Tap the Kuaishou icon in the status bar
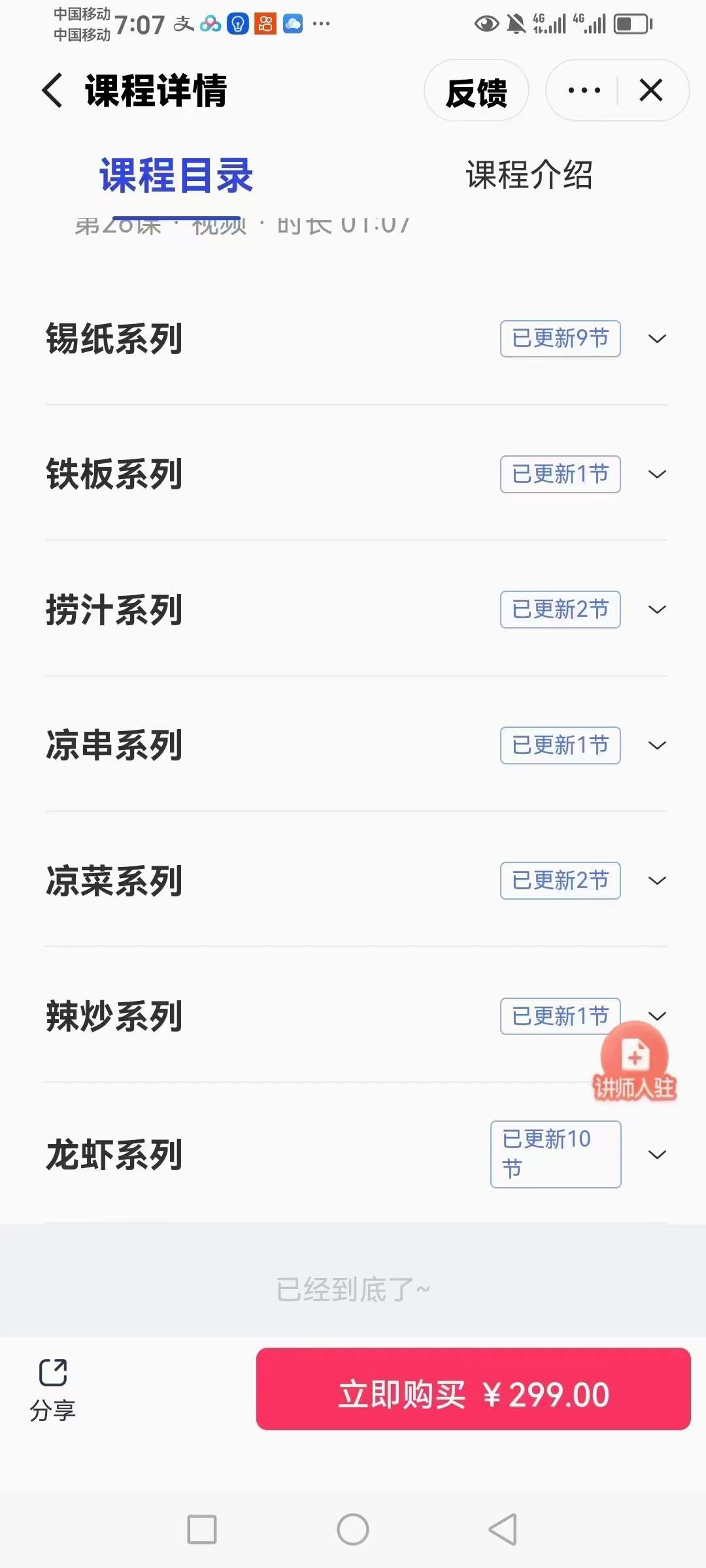This screenshot has height=1568, width=706. 264,24
